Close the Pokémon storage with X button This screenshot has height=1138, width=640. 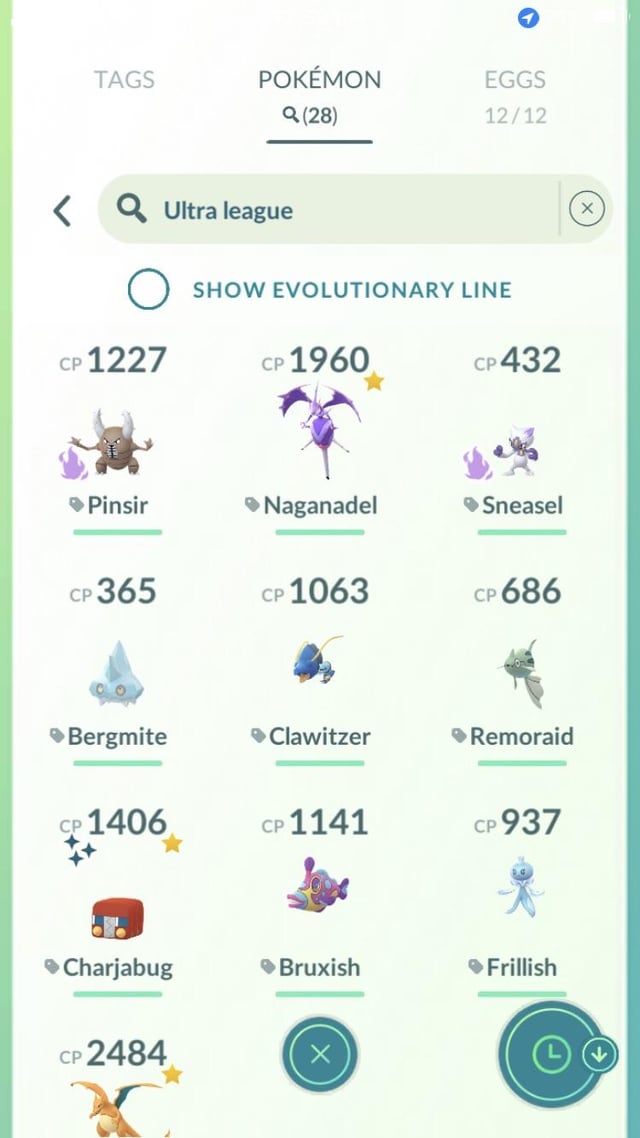(320, 1054)
